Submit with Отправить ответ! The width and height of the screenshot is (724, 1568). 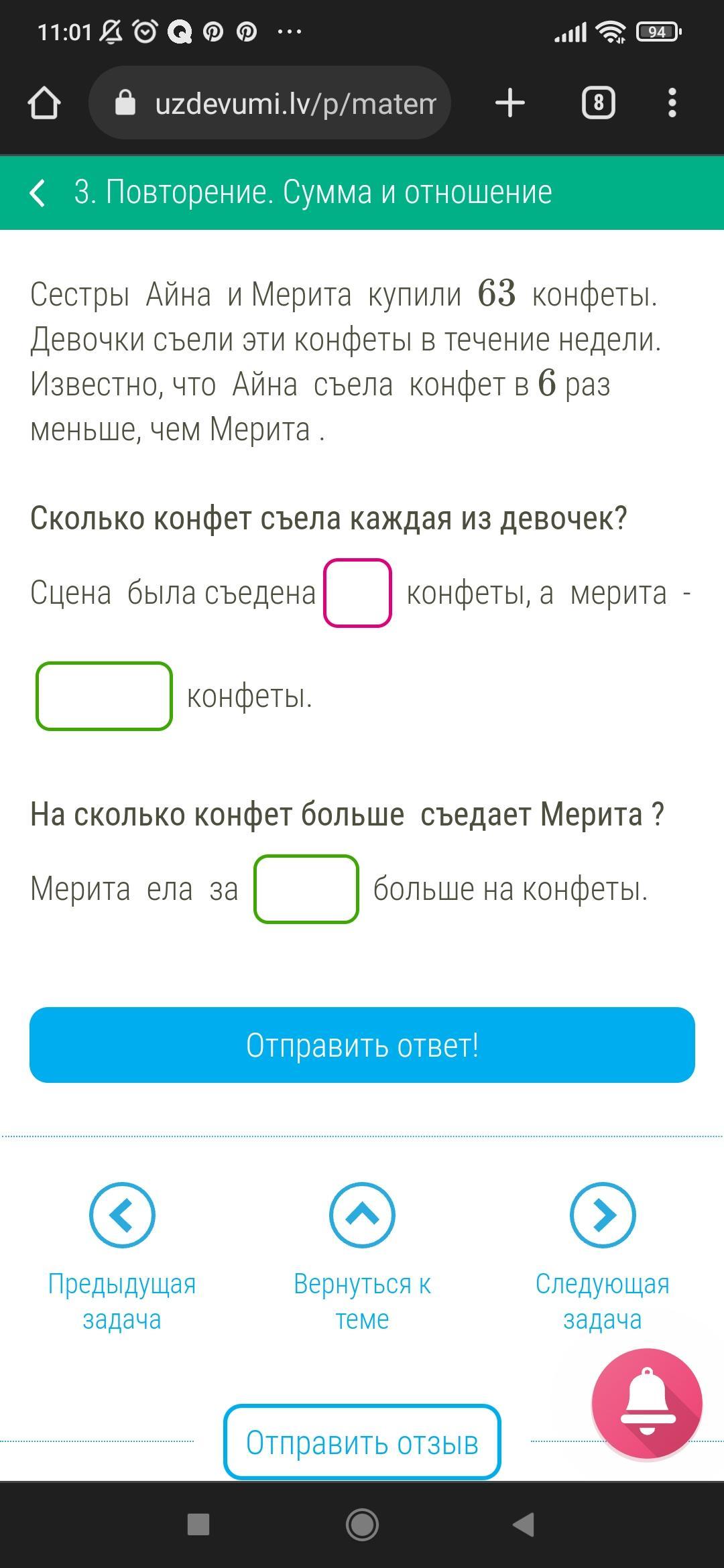(x=362, y=1045)
